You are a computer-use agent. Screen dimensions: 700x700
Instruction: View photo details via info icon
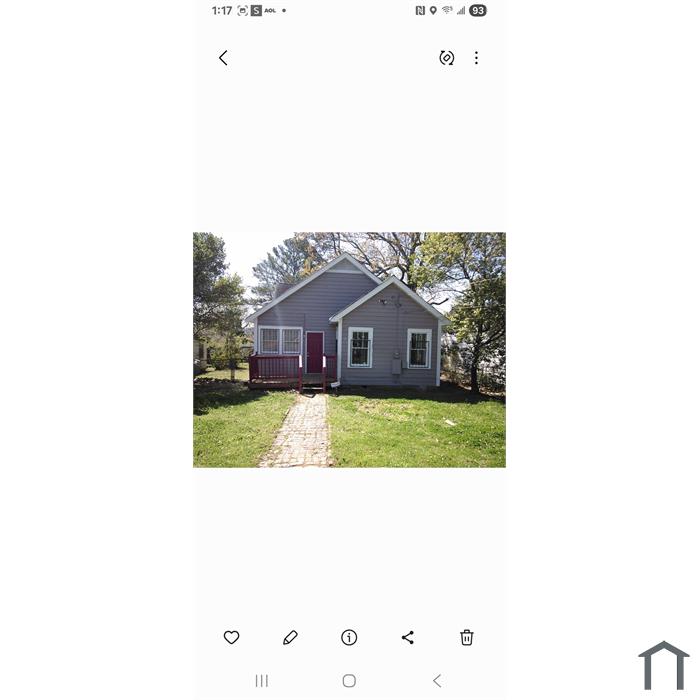[349, 637]
